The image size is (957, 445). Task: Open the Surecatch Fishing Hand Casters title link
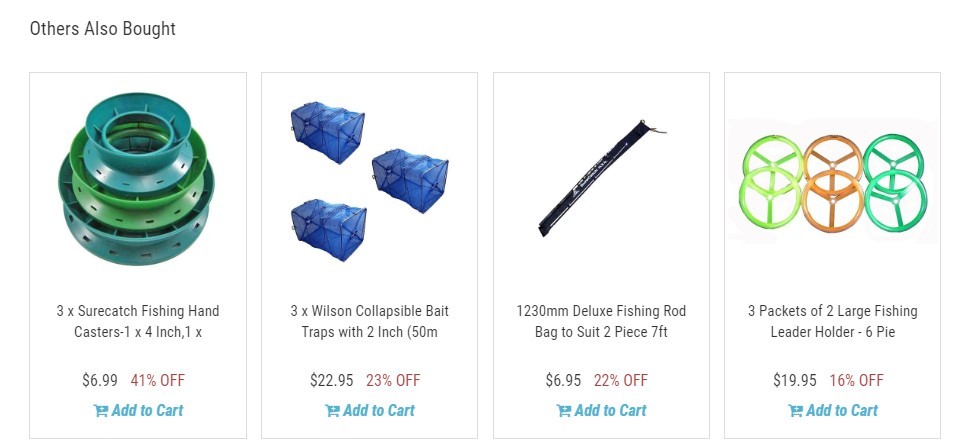(138, 321)
